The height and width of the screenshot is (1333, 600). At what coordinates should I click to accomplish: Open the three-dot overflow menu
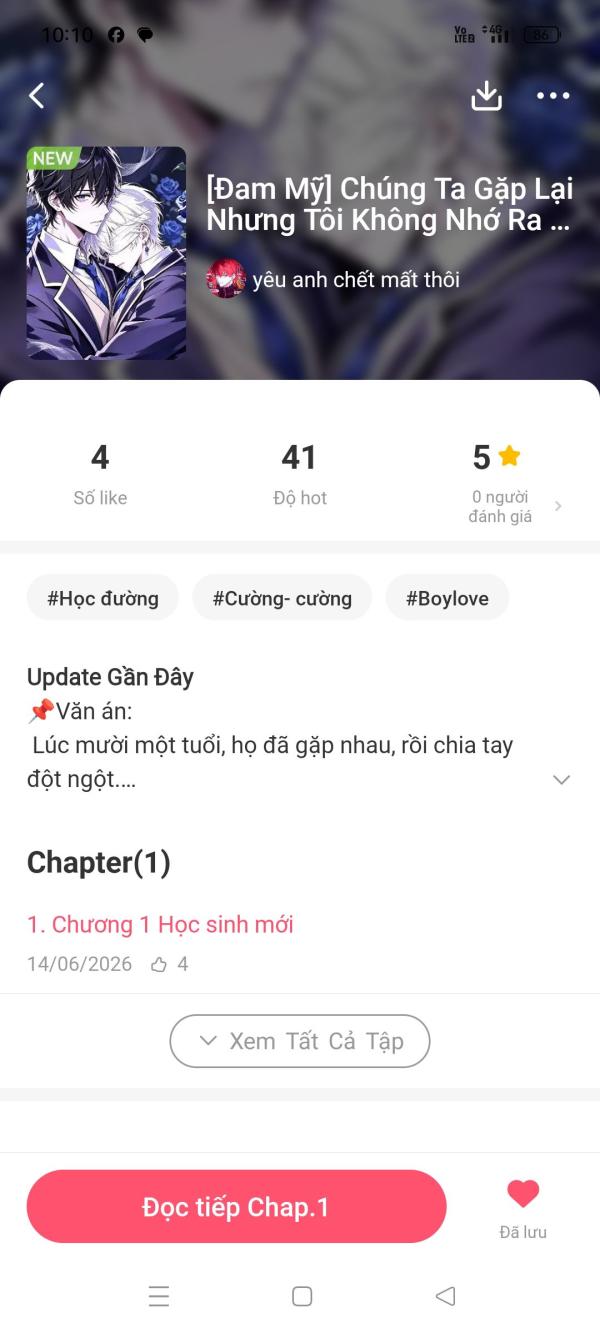coord(553,96)
